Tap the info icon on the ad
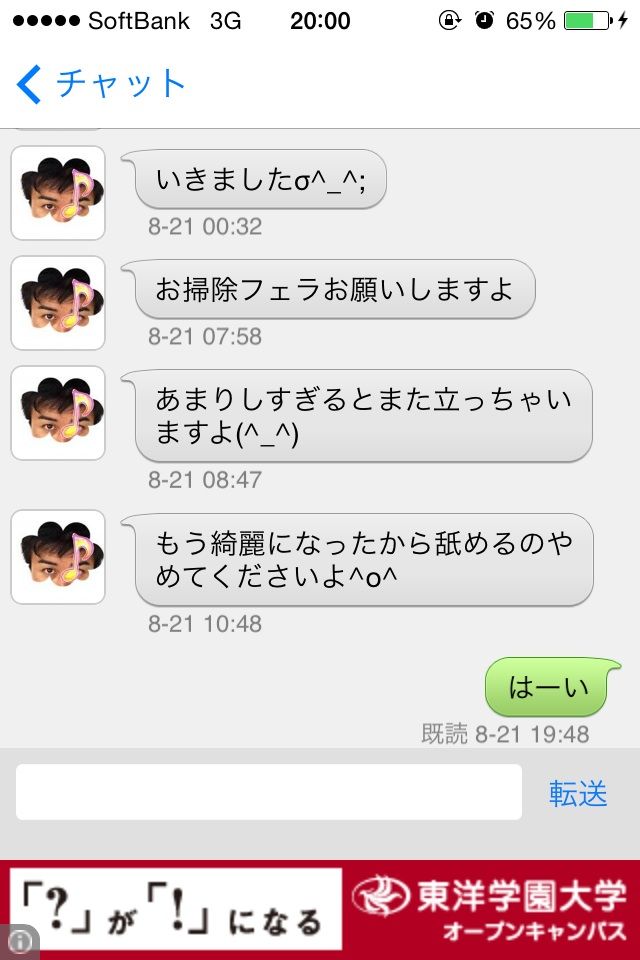 click(x=20, y=941)
